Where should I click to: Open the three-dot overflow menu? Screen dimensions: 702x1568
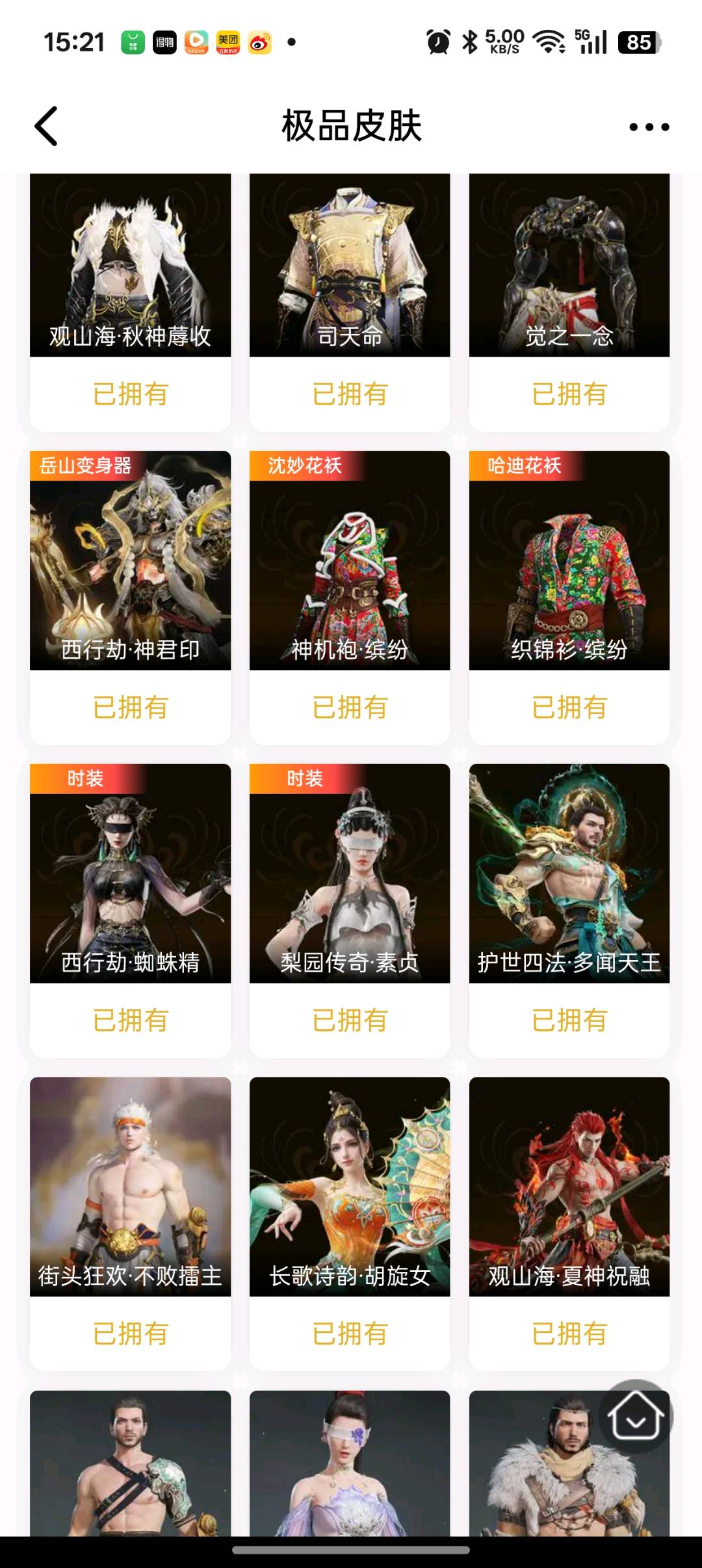649,127
